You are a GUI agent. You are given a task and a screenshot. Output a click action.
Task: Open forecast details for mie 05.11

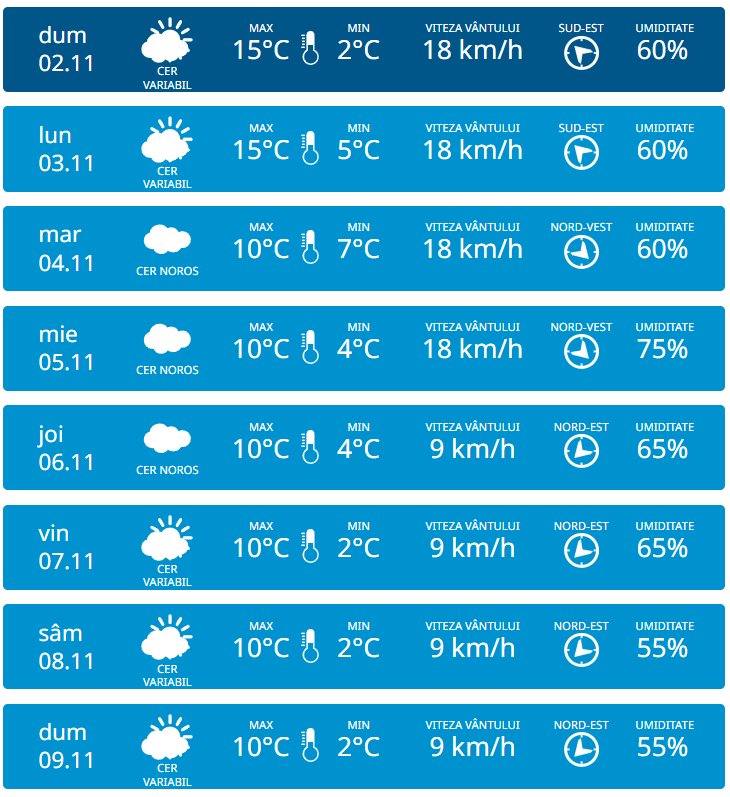click(364, 348)
